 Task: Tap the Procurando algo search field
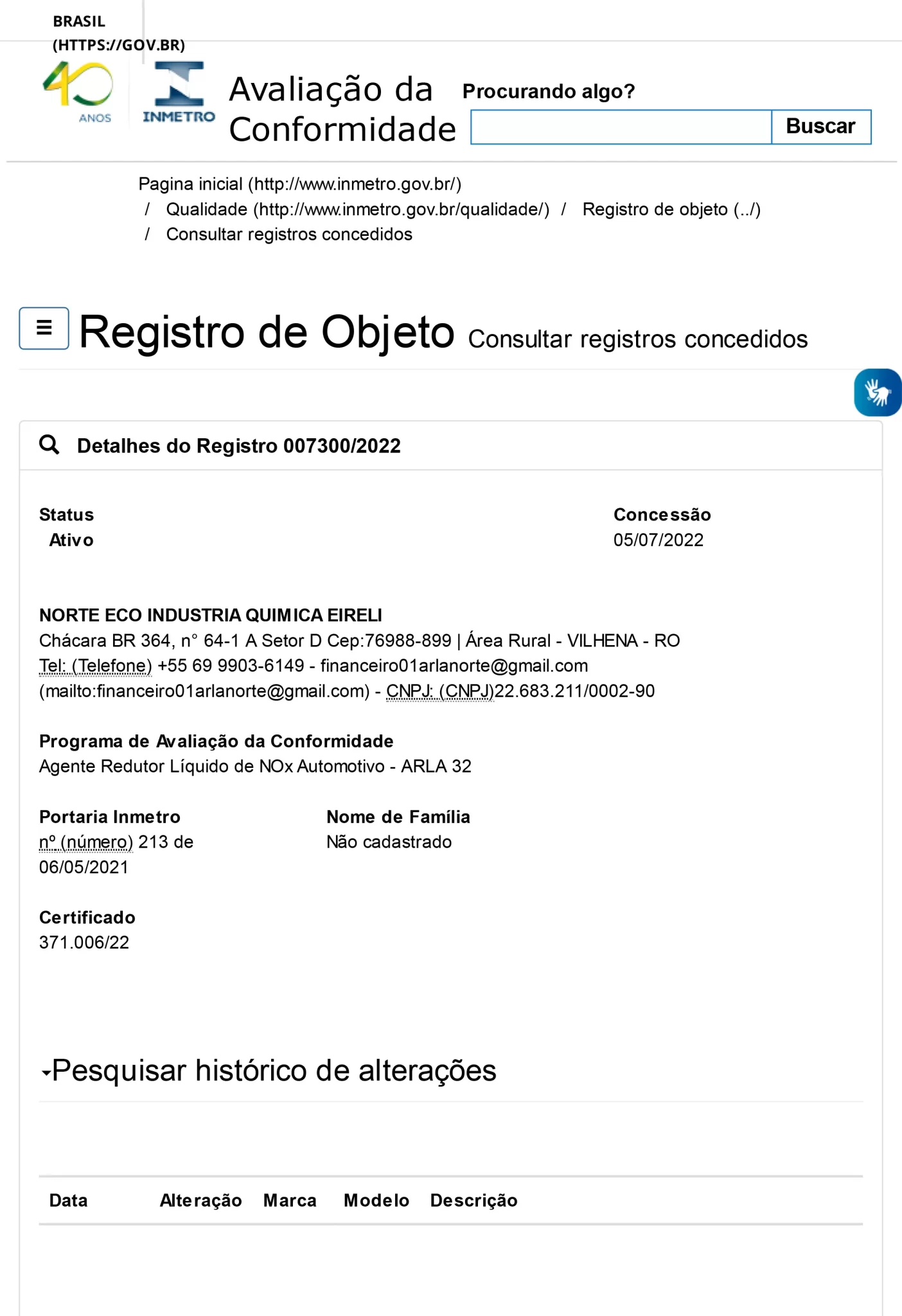click(621, 127)
